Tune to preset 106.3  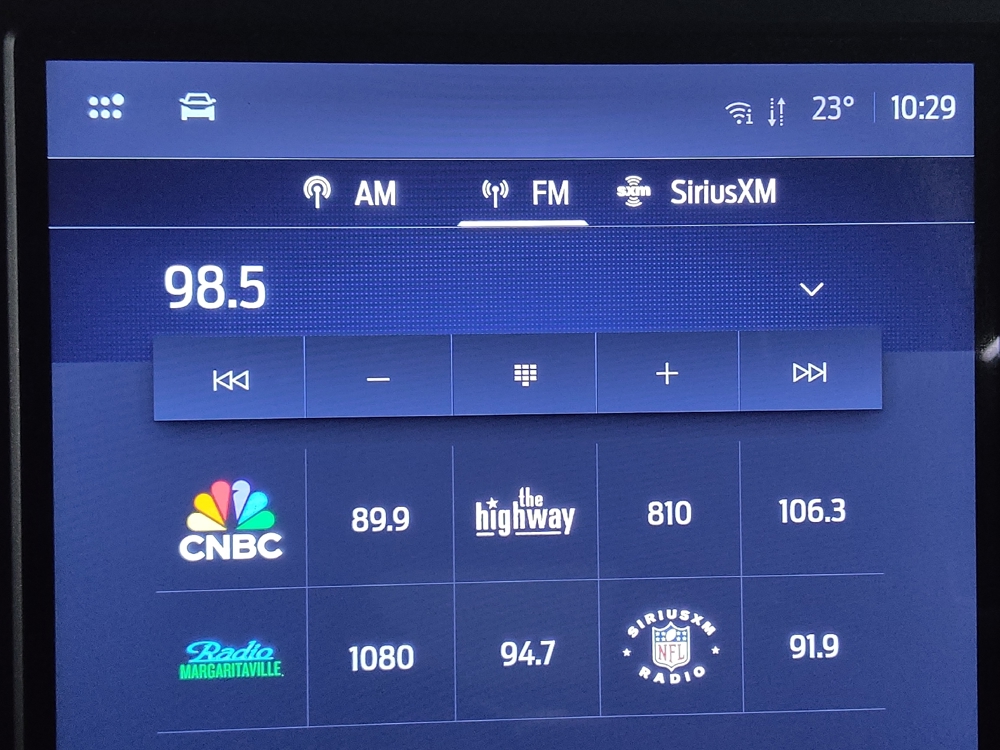[x=812, y=511]
